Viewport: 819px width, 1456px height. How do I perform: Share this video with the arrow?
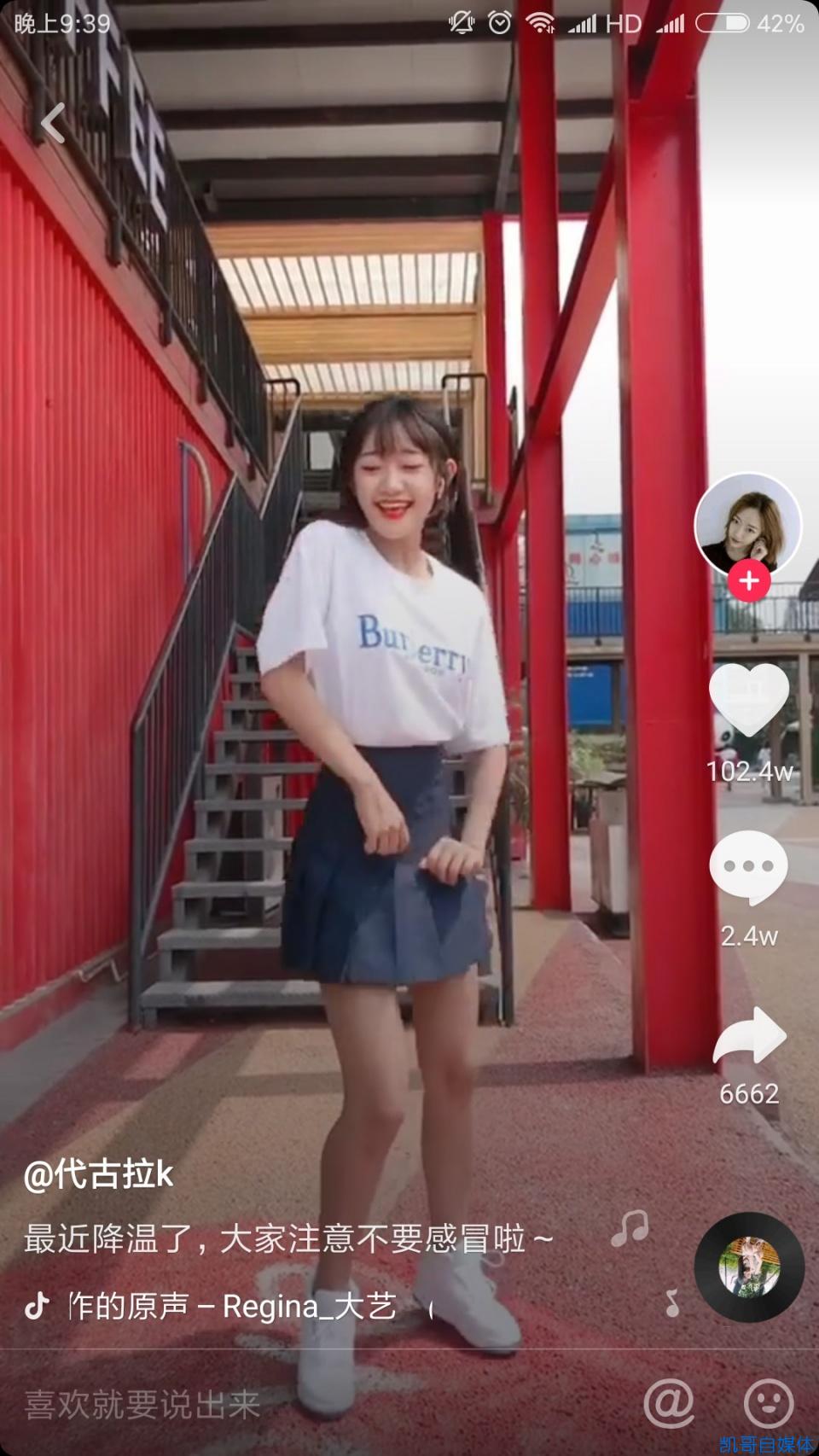pos(749,1036)
